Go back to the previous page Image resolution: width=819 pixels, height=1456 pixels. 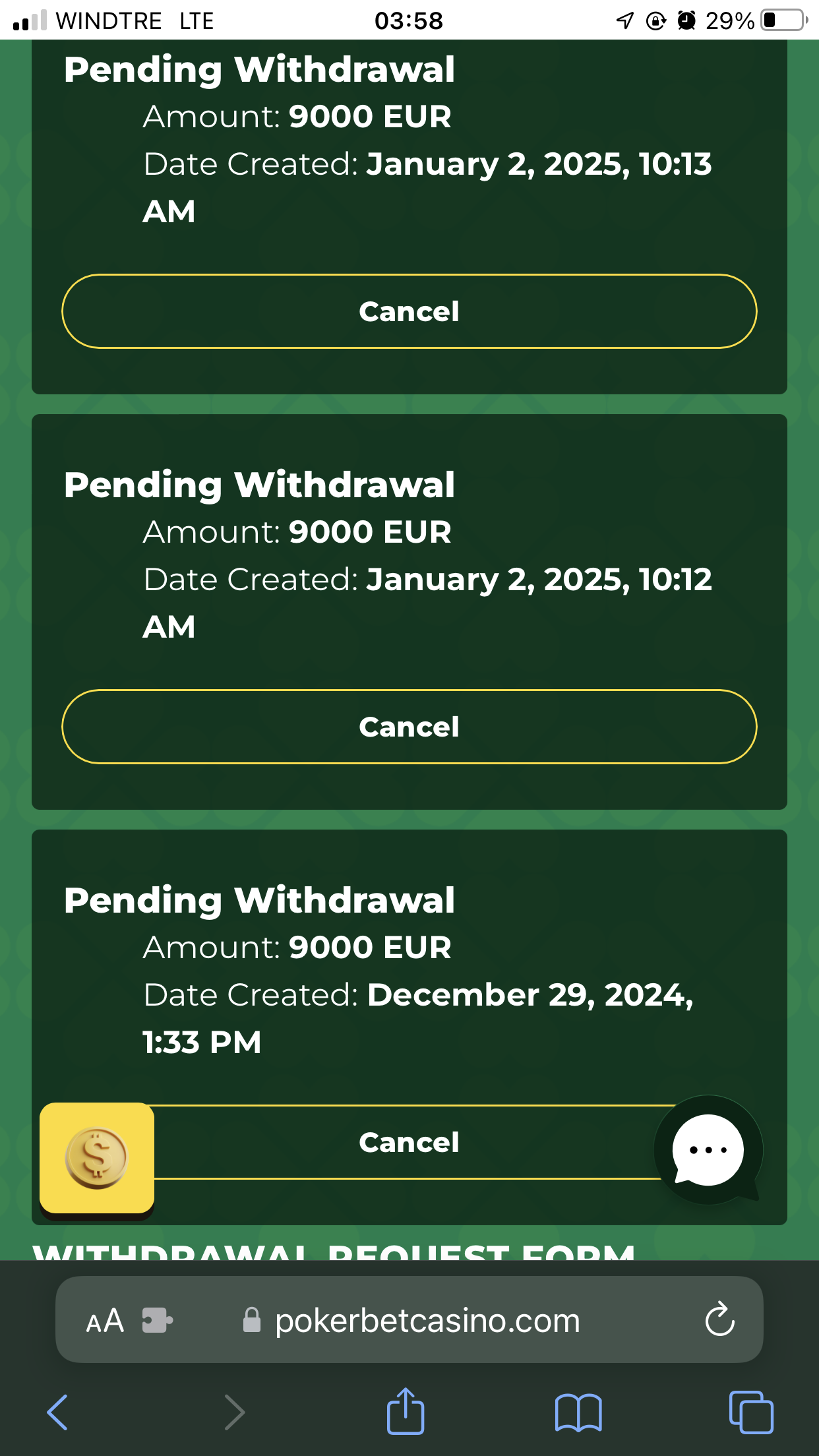click(x=58, y=1412)
